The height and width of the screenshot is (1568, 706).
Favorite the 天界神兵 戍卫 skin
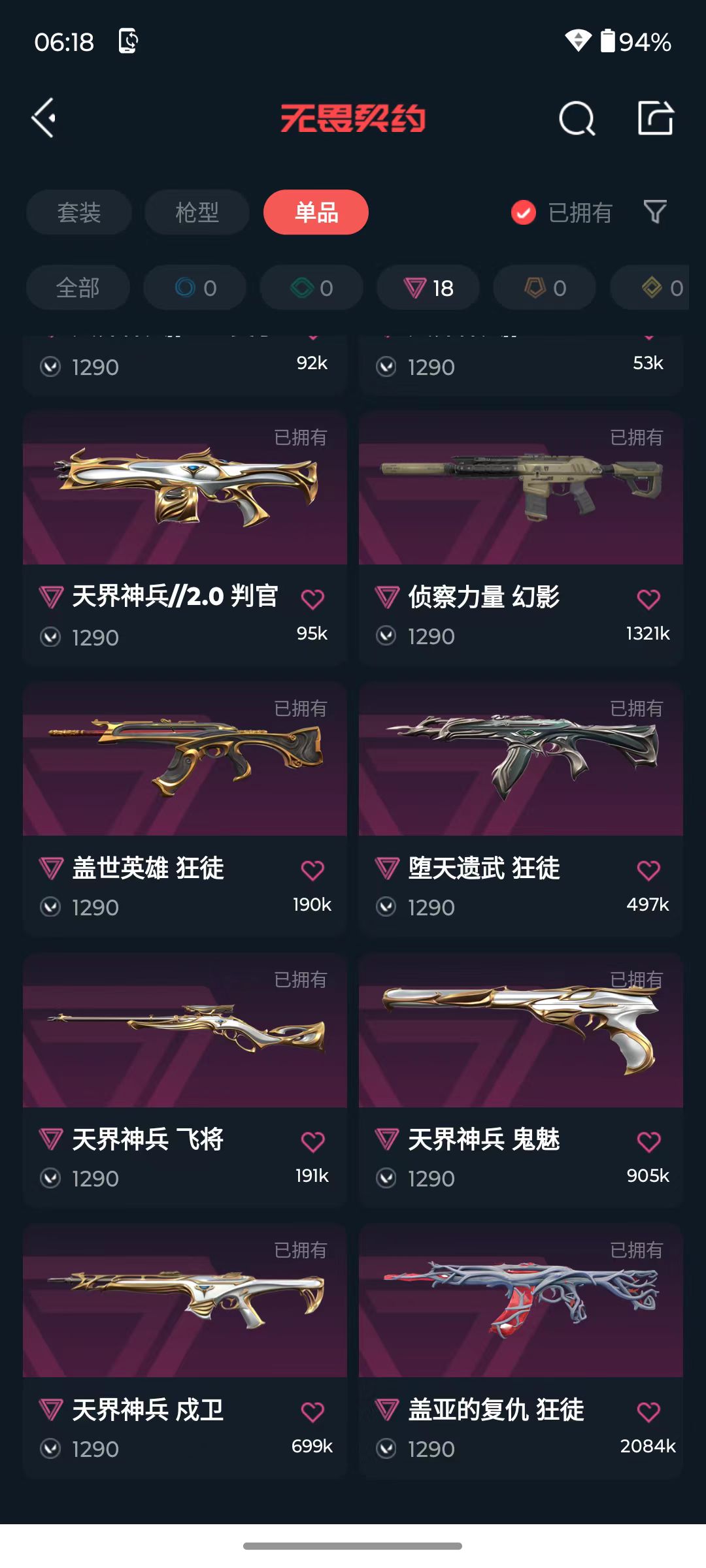pos(312,1413)
